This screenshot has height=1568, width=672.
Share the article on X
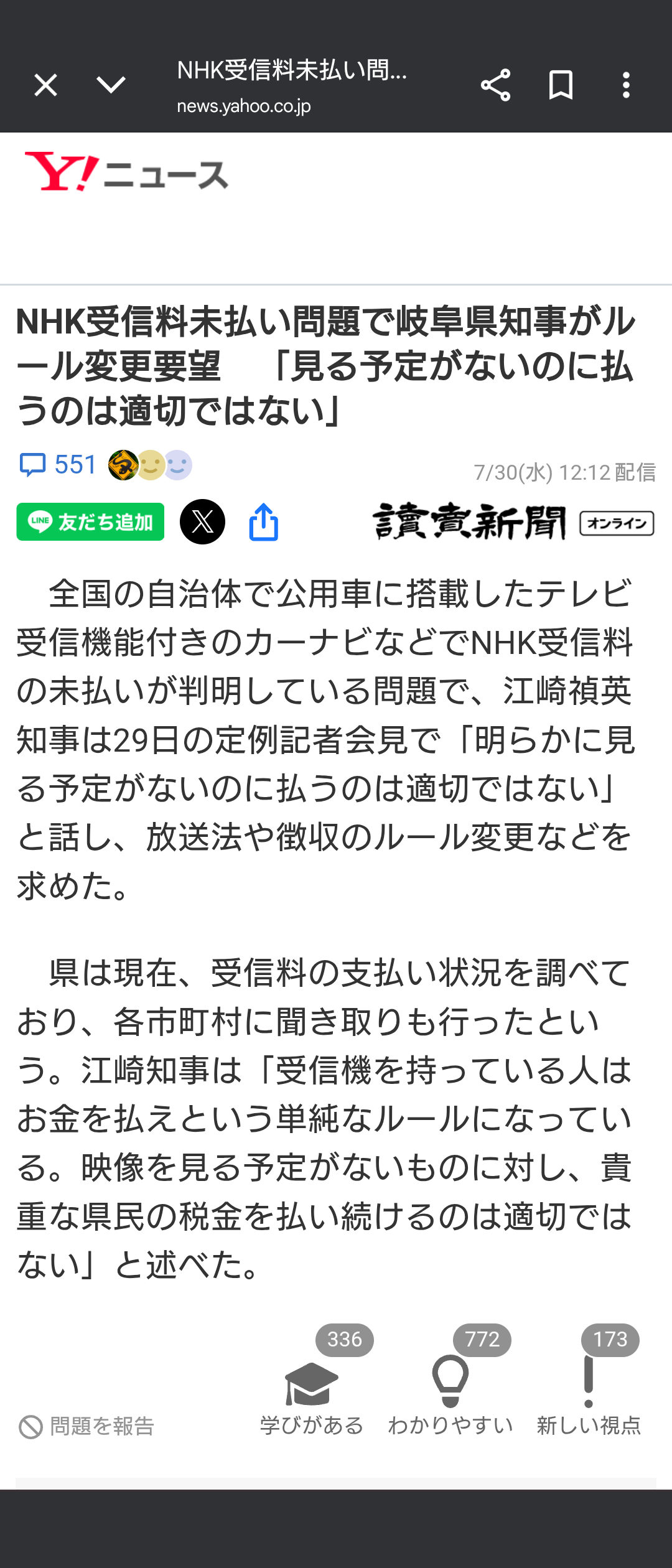202,521
